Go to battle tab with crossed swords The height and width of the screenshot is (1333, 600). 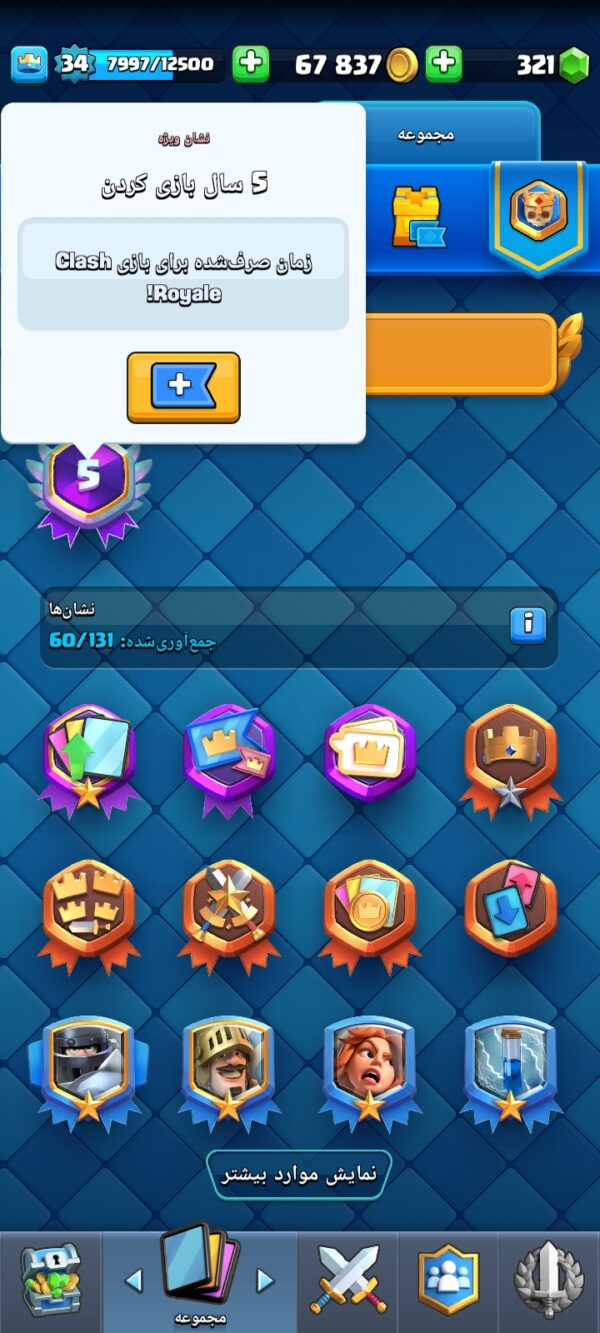tap(347, 1282)
